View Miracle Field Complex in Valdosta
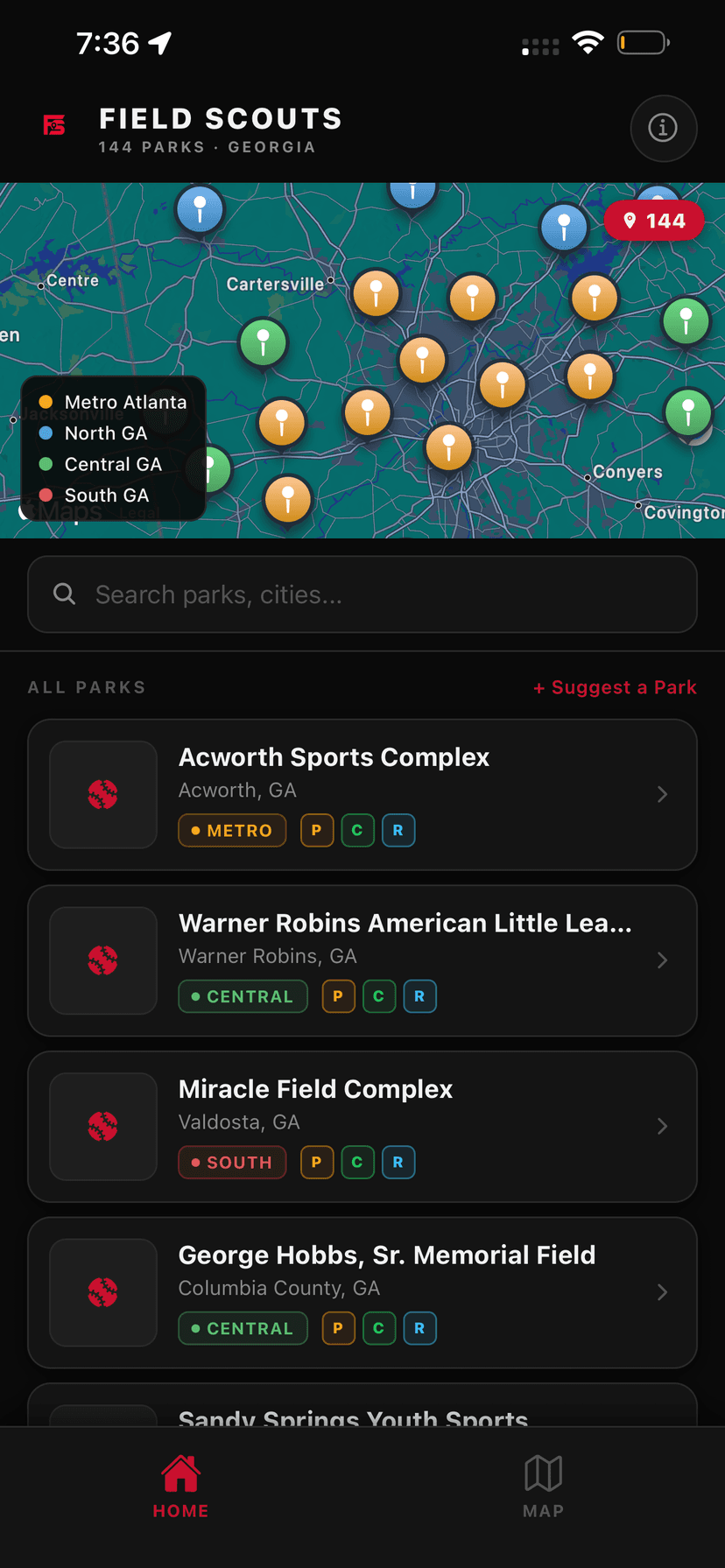The height and width of the screenshot is (1568, 725). tap(362, 1127)
